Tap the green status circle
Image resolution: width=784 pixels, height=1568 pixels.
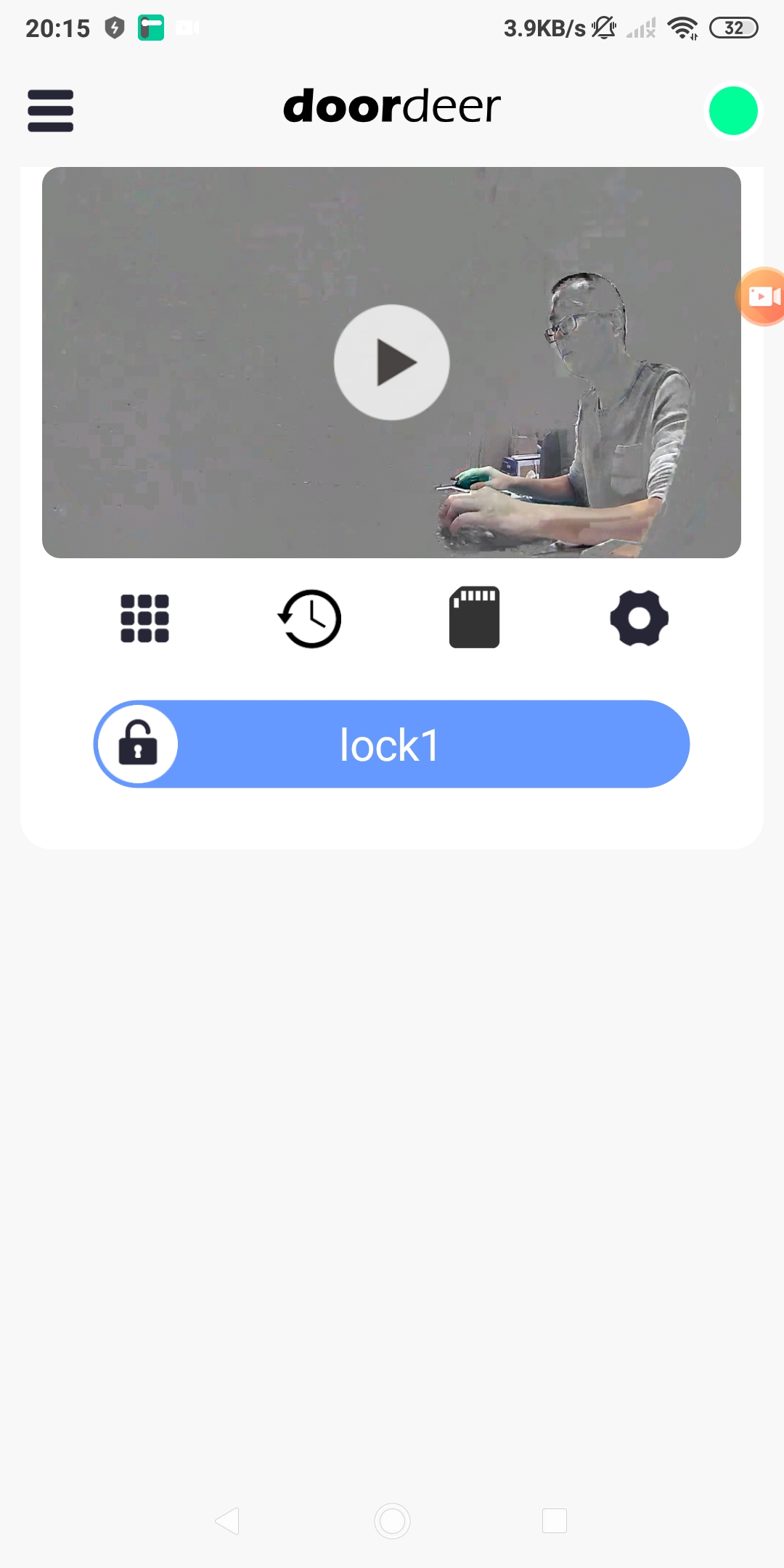click(x=733, y=110)
